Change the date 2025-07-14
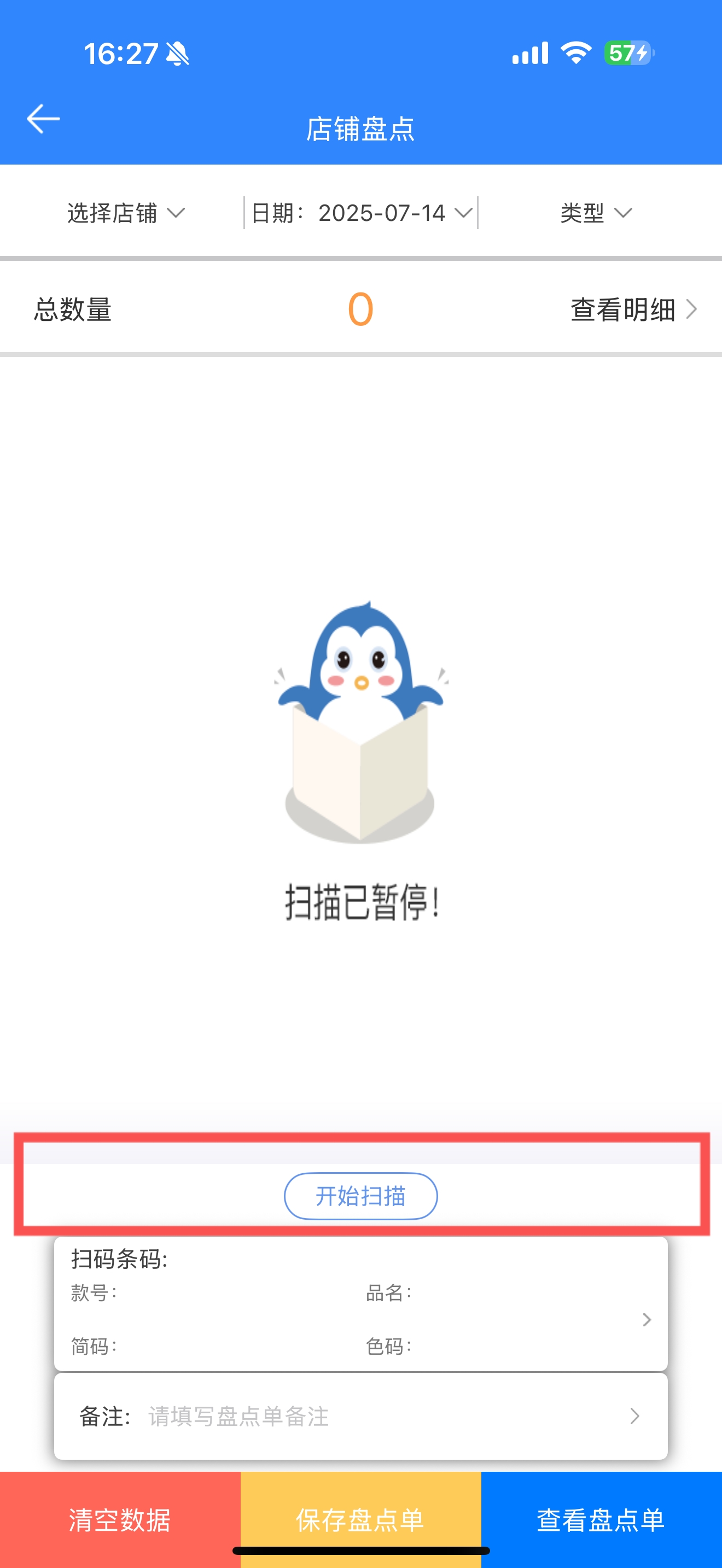Screen dimensions: 722x1568 [361, 213]
